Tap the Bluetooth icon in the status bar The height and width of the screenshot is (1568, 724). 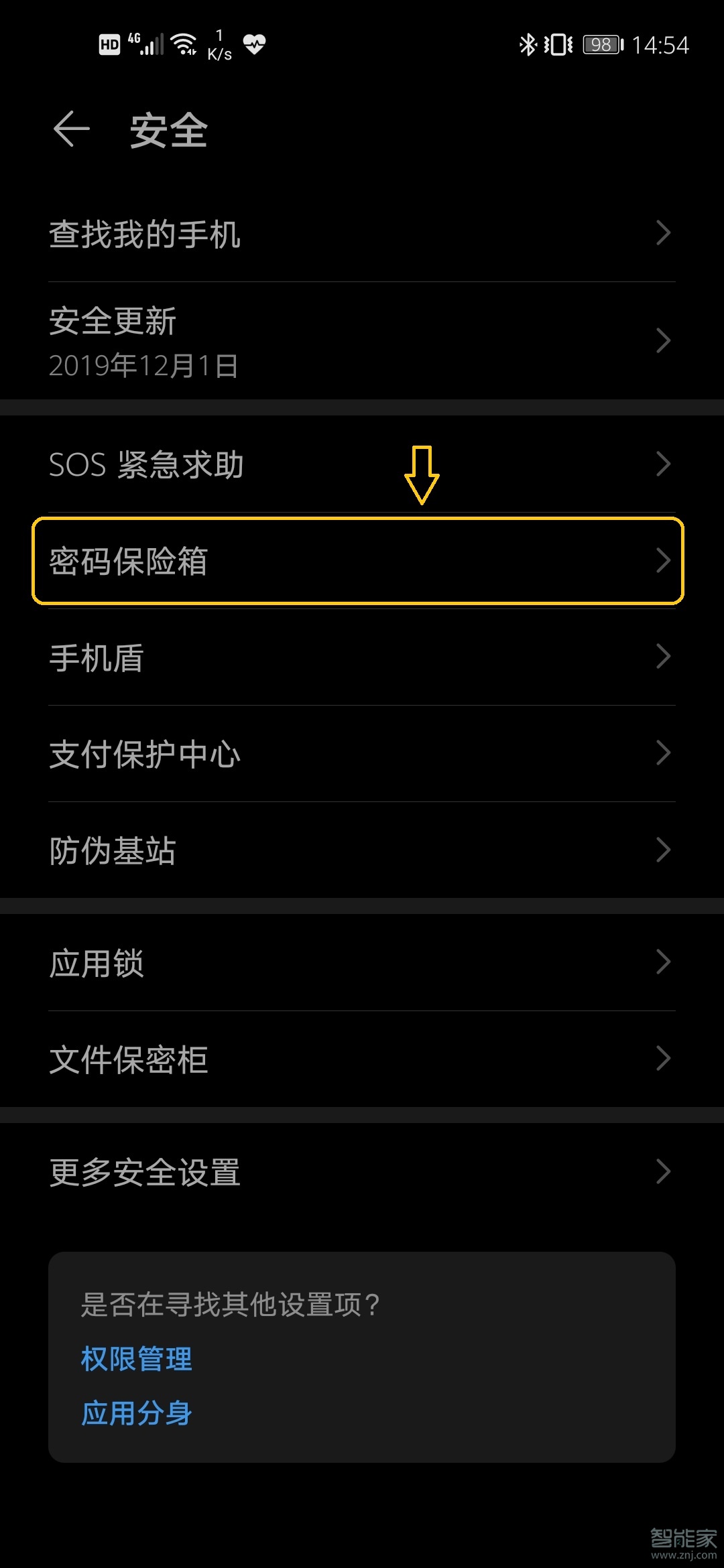527,44
